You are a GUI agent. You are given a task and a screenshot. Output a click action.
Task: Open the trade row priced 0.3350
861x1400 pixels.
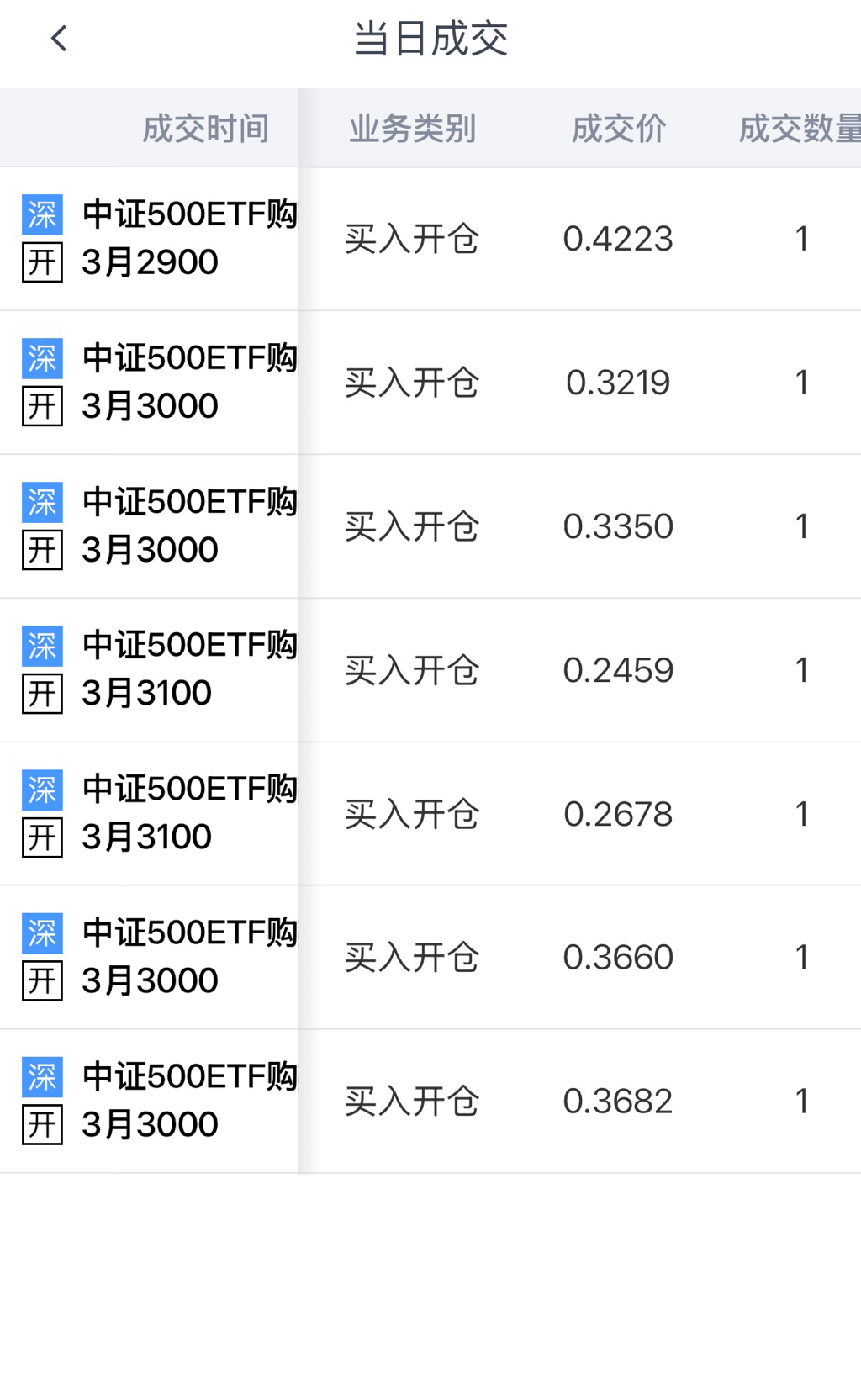pos(617,526)
